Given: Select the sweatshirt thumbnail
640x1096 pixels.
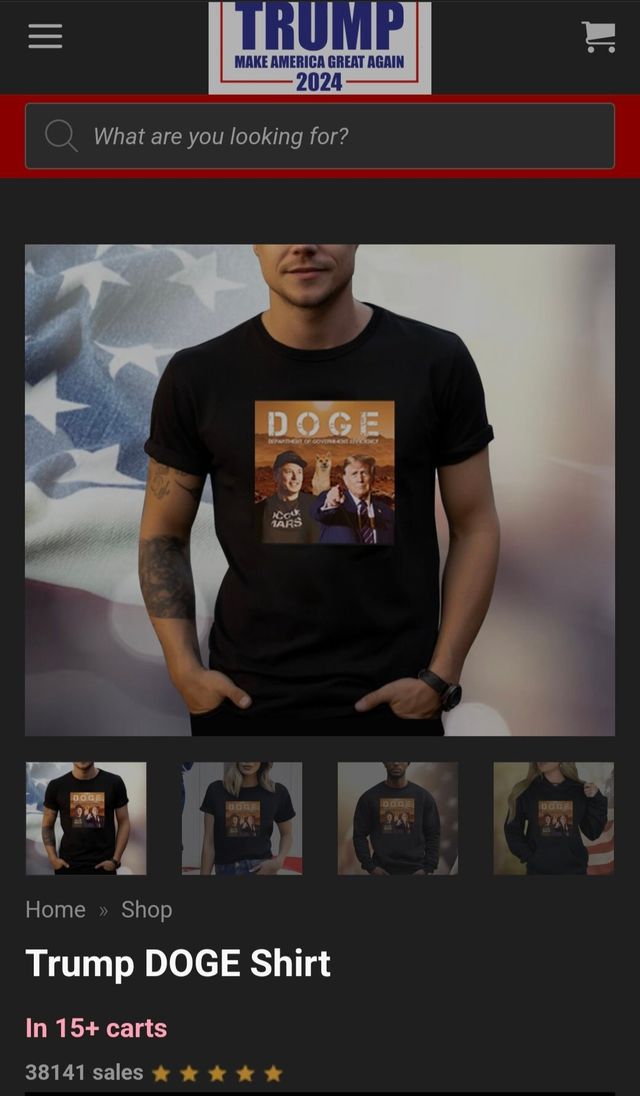Looking at the screenshot, I should tap(398, 818).
